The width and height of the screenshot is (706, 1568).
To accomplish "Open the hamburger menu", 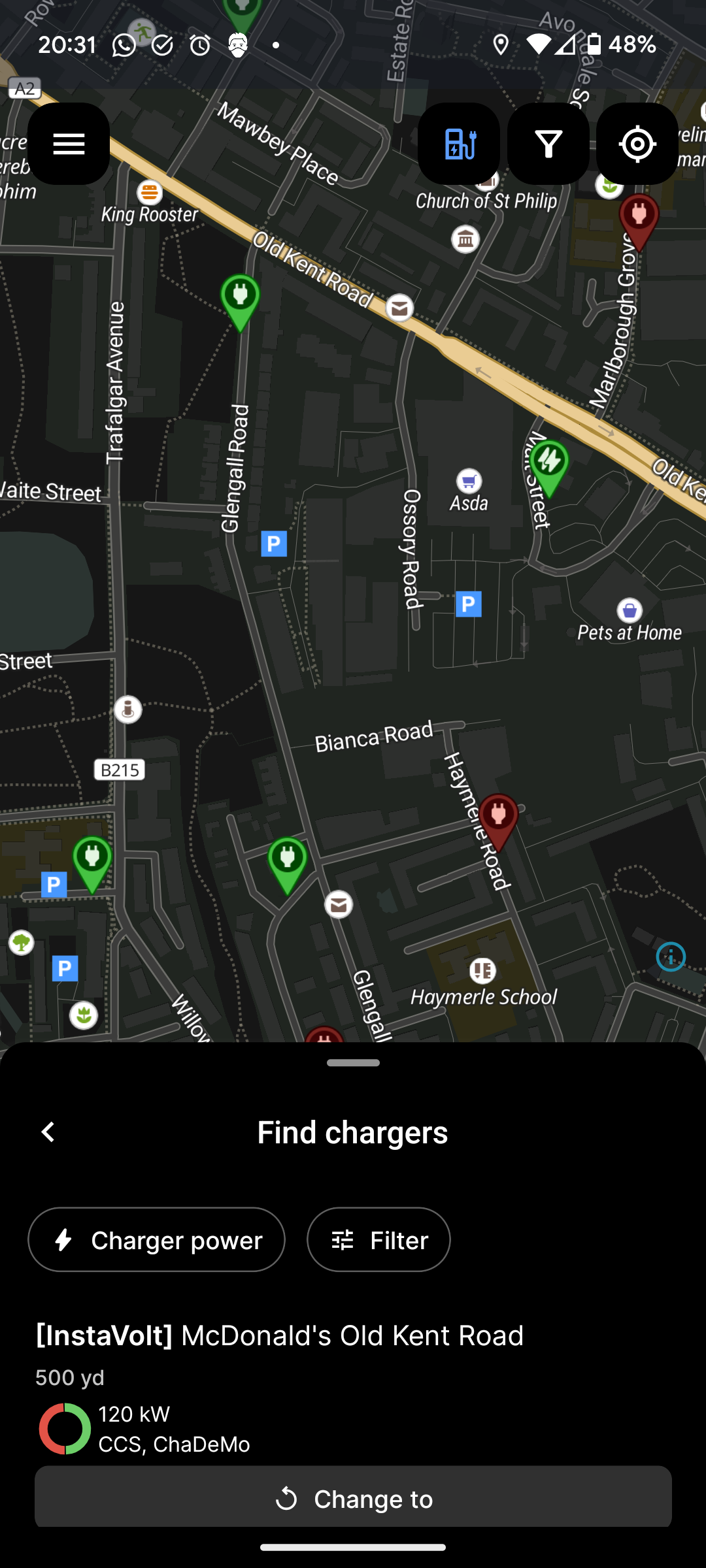I will pos(69,144).
